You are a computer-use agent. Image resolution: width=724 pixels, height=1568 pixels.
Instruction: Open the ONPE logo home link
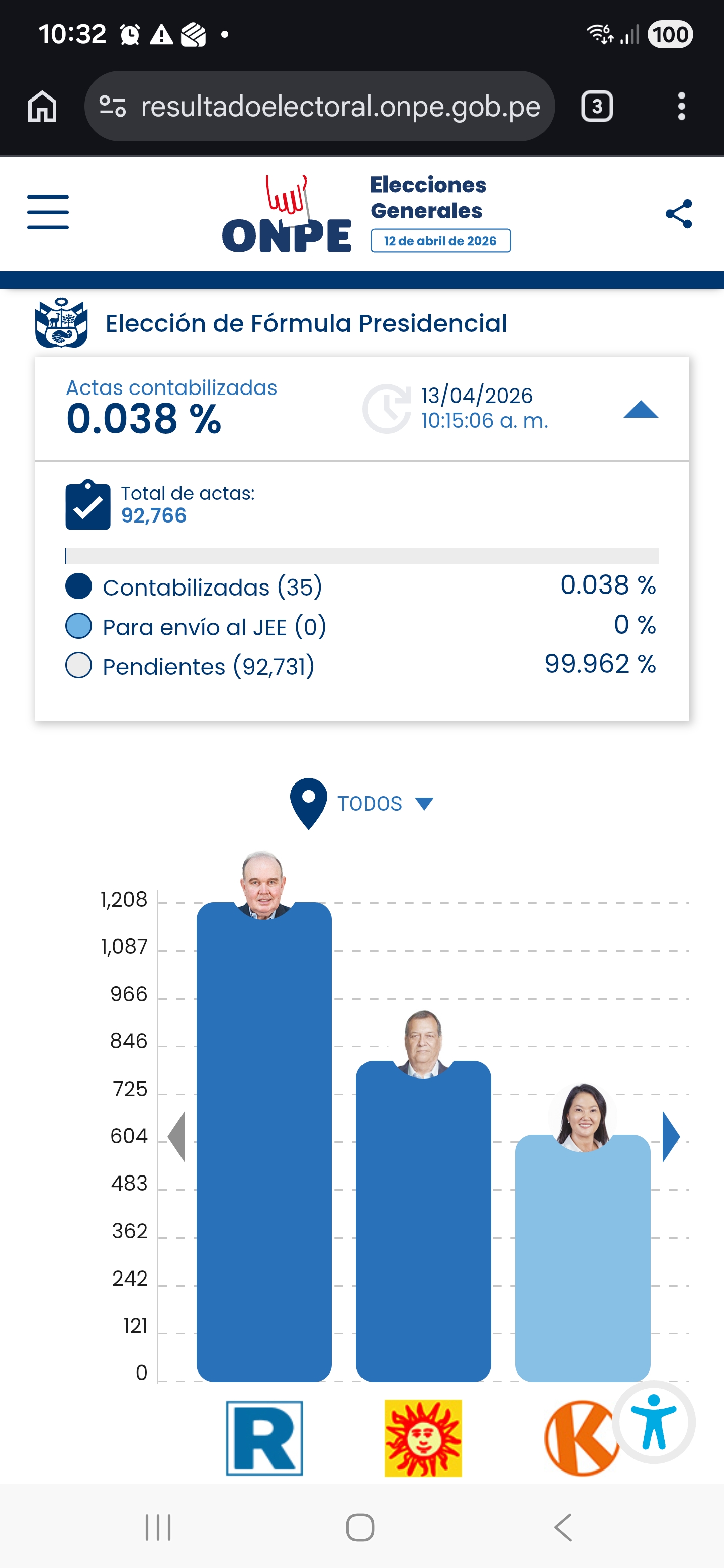click(287, 216)
